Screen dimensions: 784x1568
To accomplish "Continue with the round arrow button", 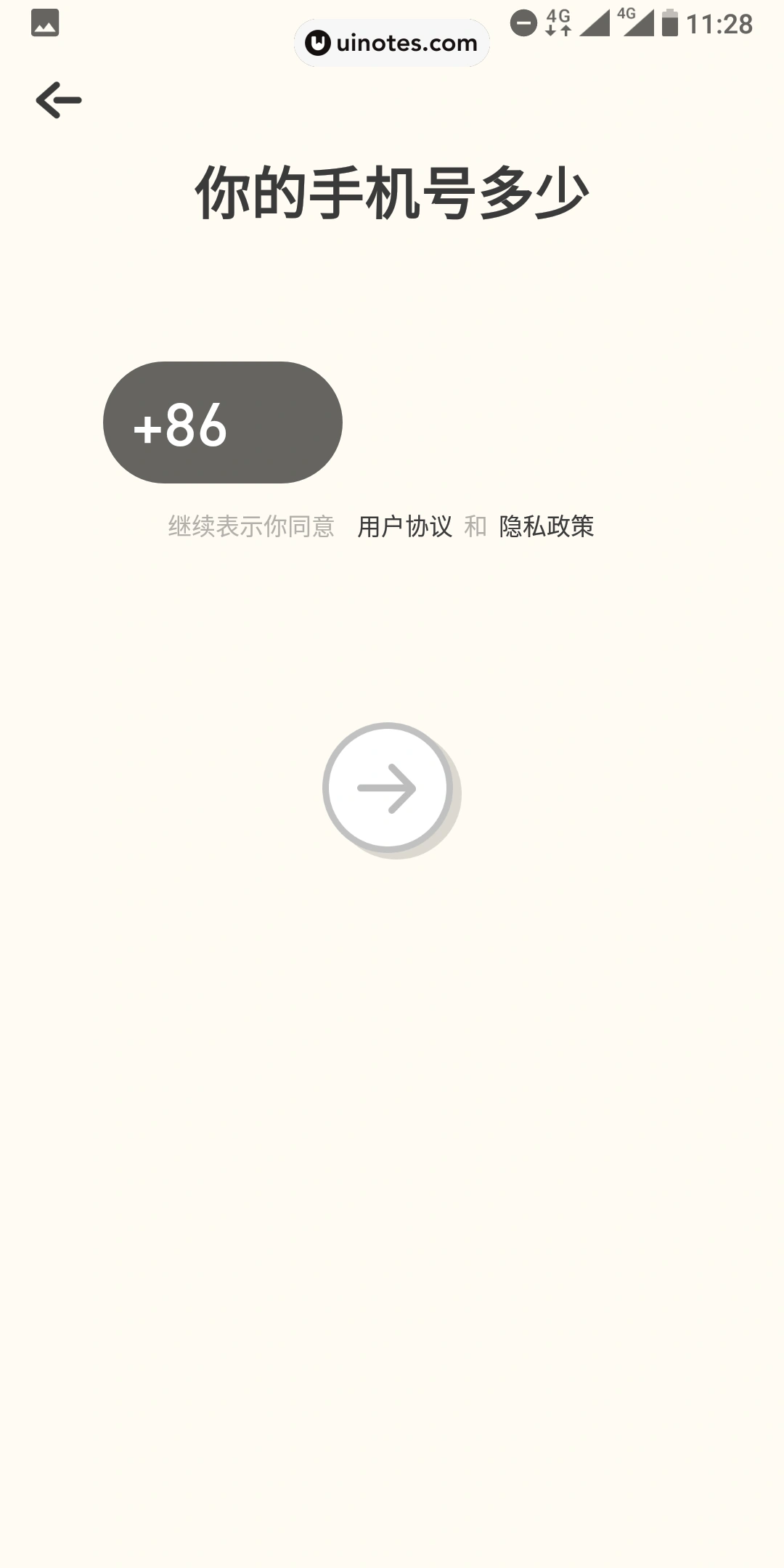I will click(x=388, y=787).
